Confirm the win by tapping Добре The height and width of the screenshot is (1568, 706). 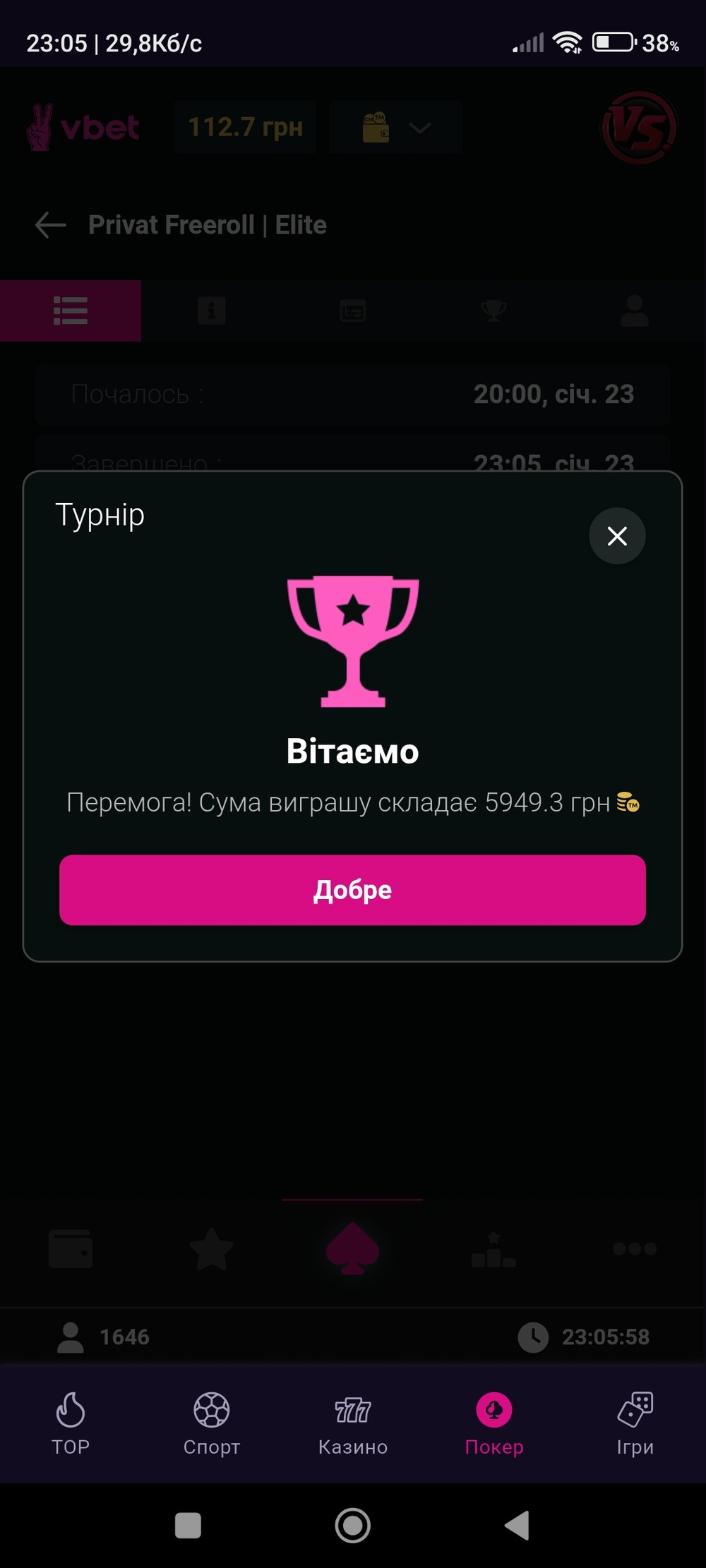tap(352, 890)
